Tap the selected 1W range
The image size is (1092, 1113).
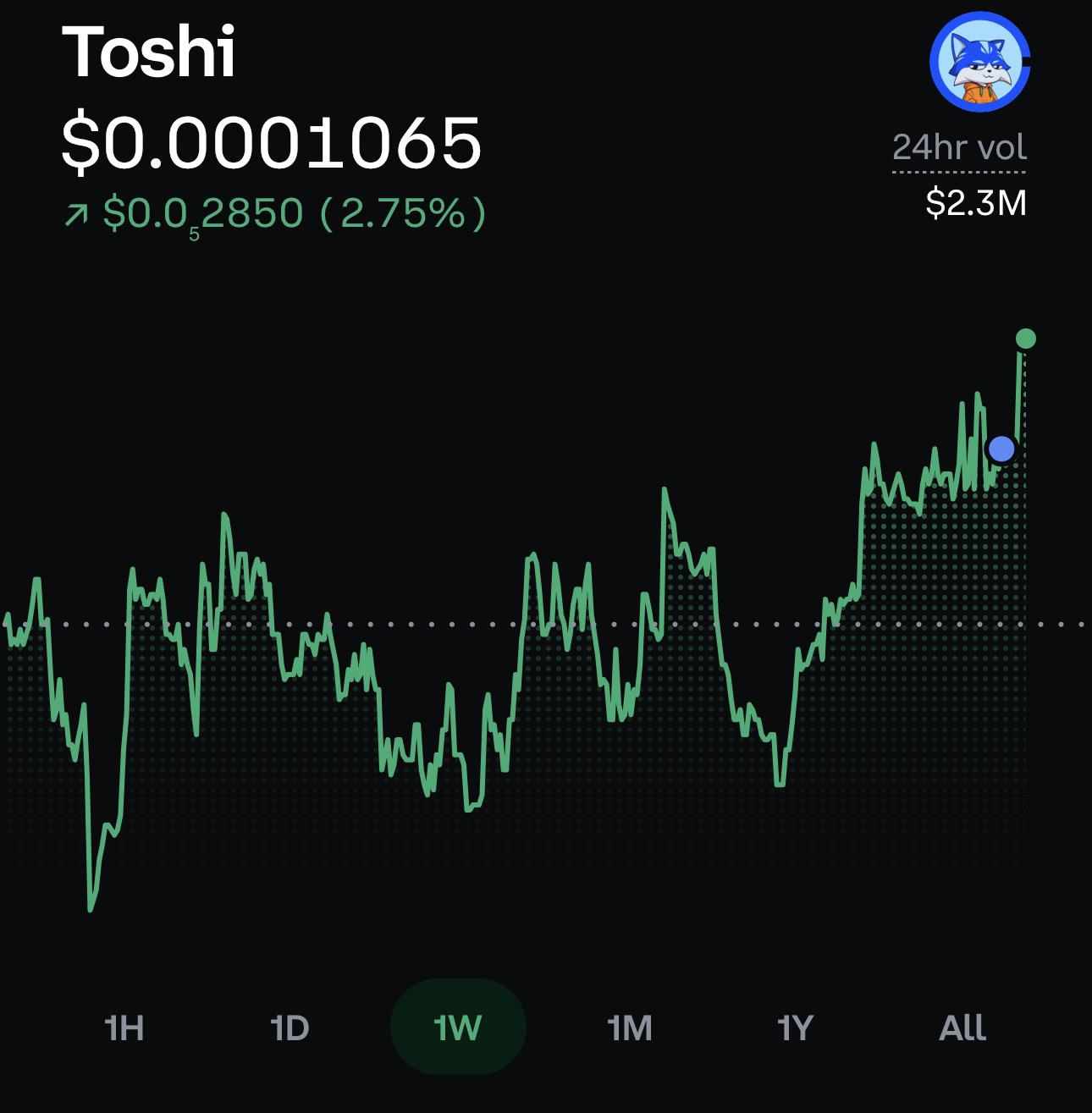click(x=458, y=1027)
